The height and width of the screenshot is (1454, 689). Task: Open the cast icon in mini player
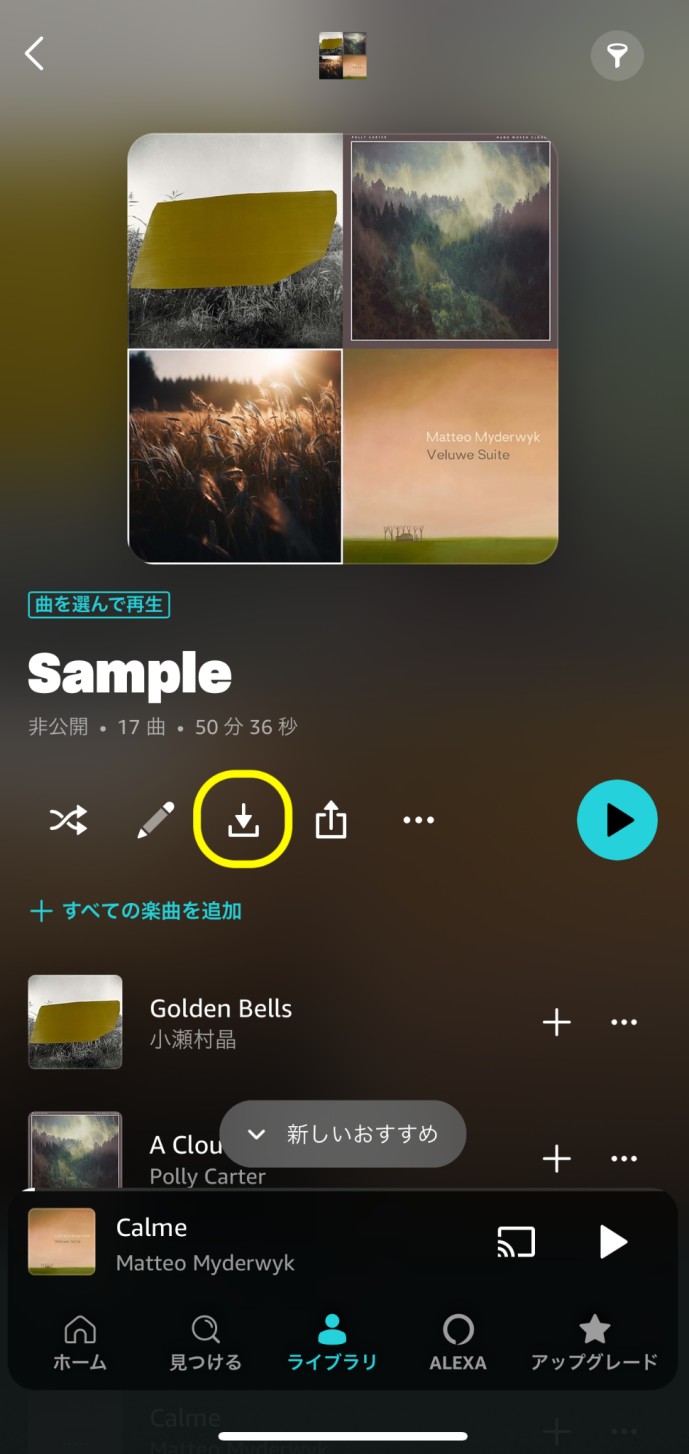click(516, 1242)
